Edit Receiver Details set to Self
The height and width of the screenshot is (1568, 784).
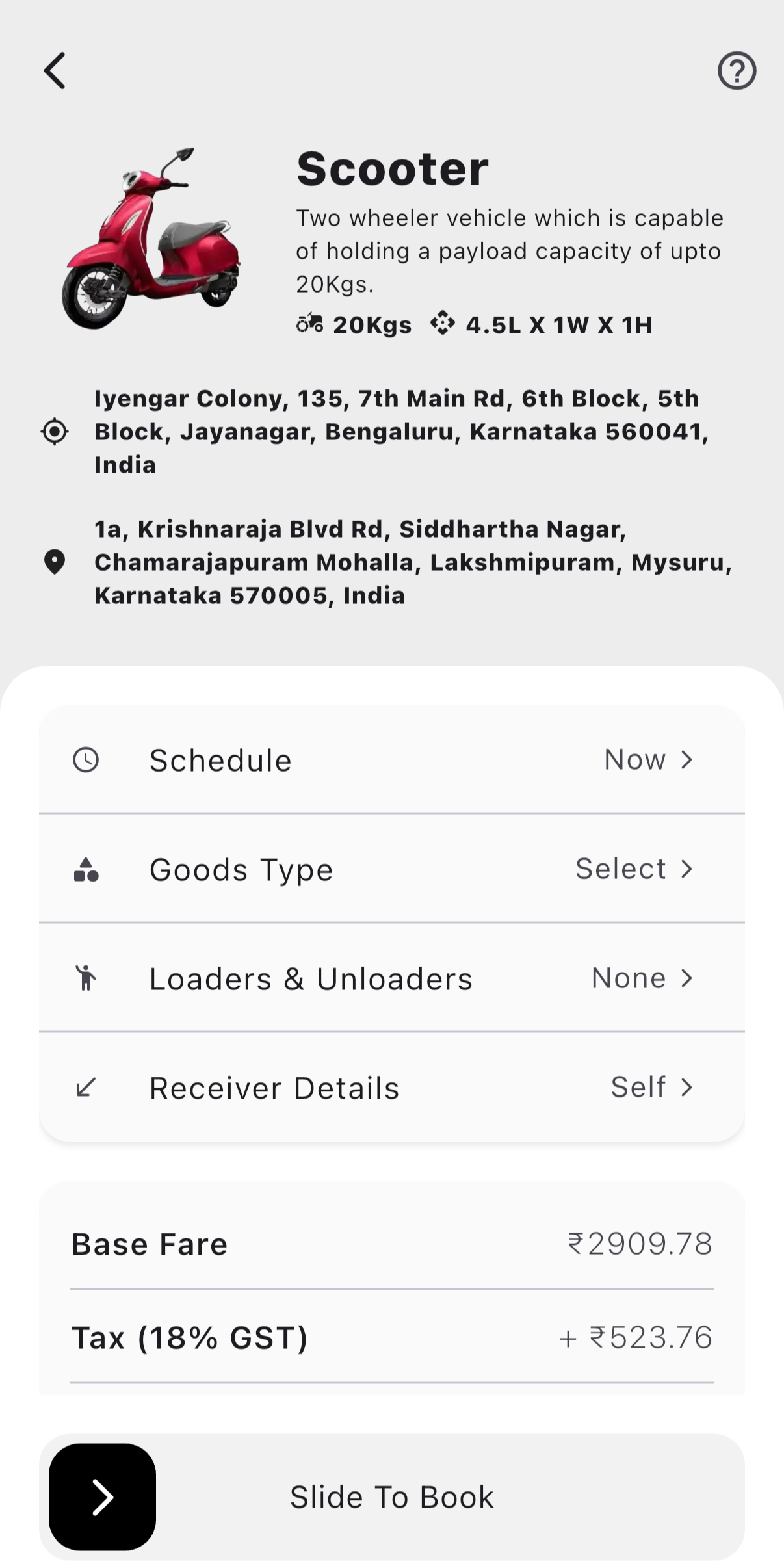pos(391,1087)
